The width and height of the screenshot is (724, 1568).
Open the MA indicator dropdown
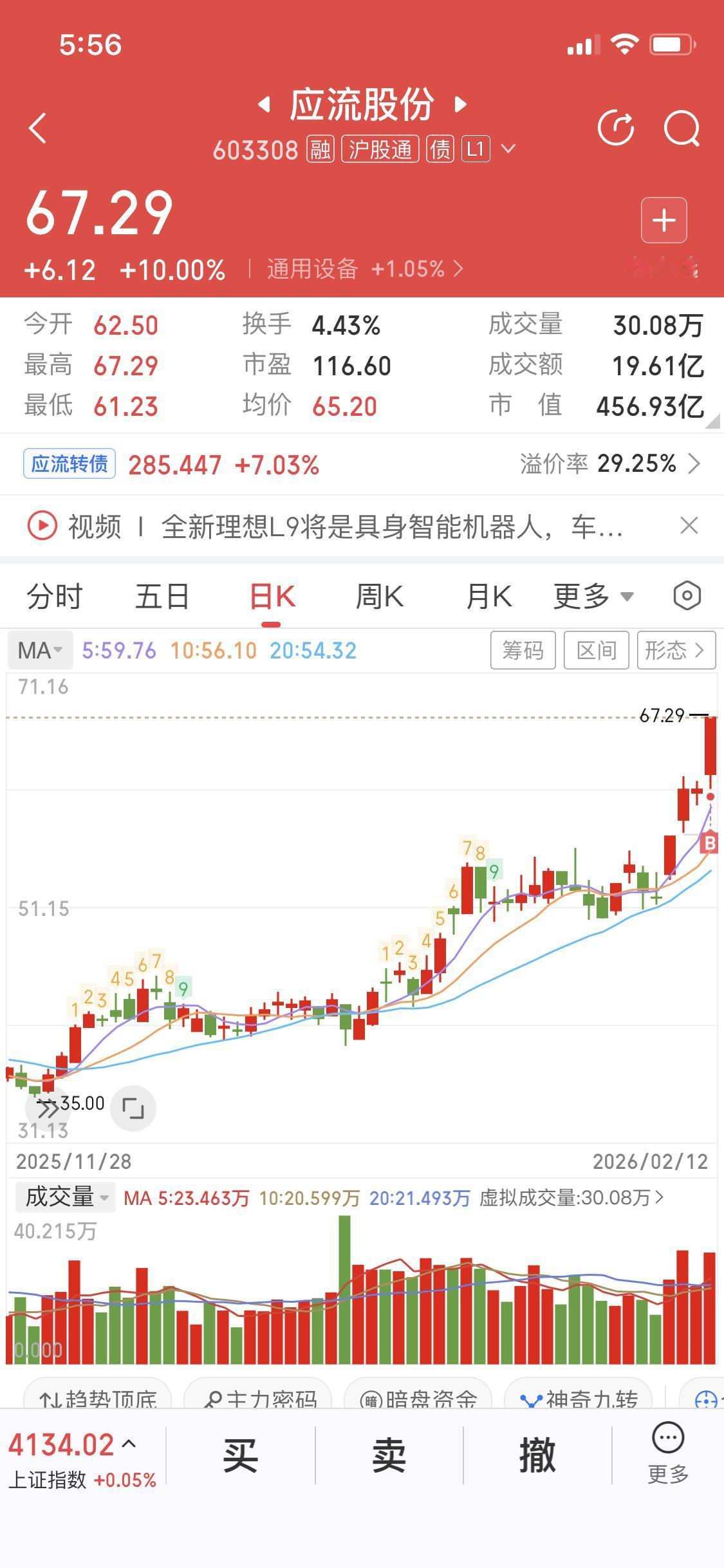(x=40, y=650)
